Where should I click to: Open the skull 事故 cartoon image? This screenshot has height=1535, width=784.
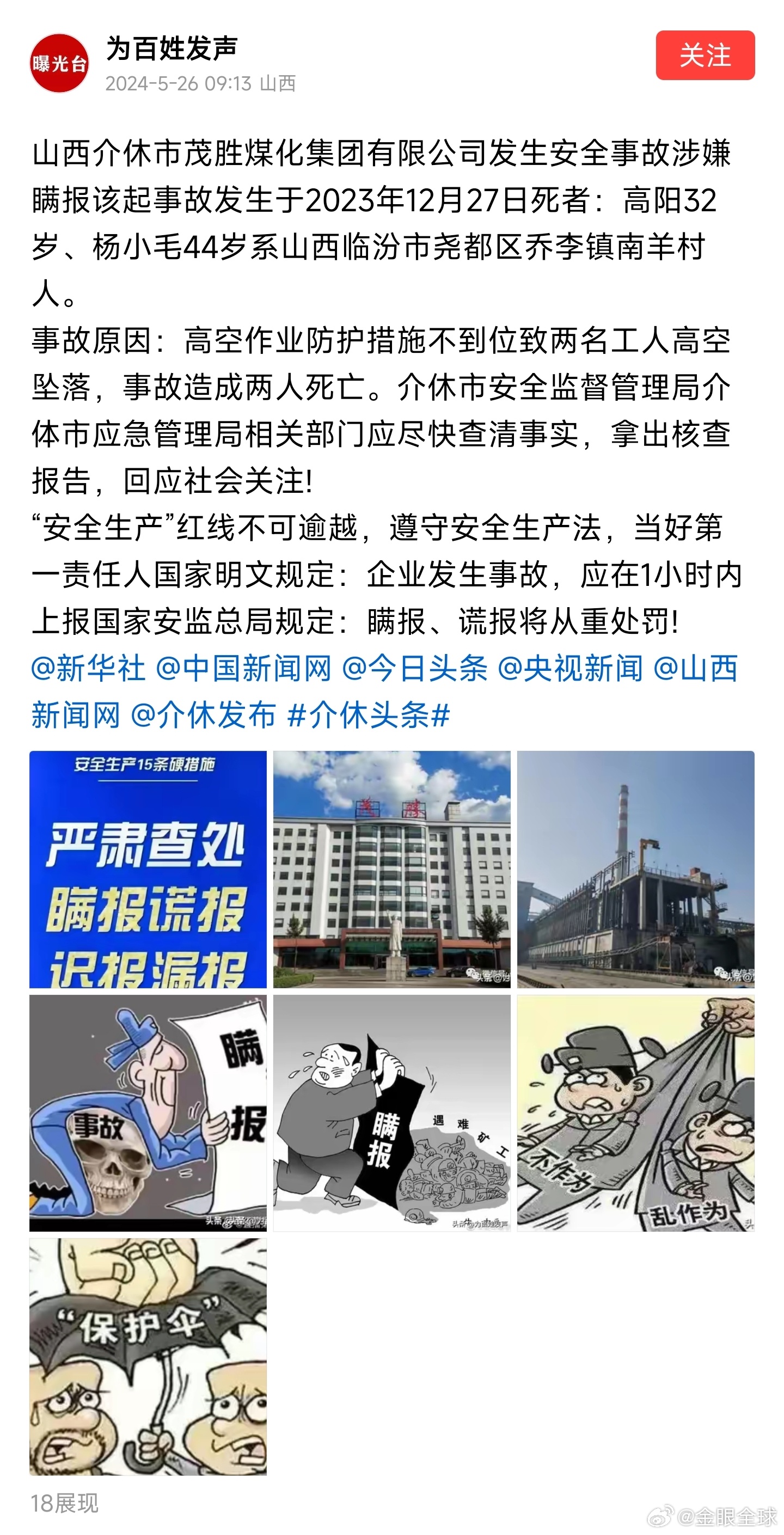point(148,1112)
